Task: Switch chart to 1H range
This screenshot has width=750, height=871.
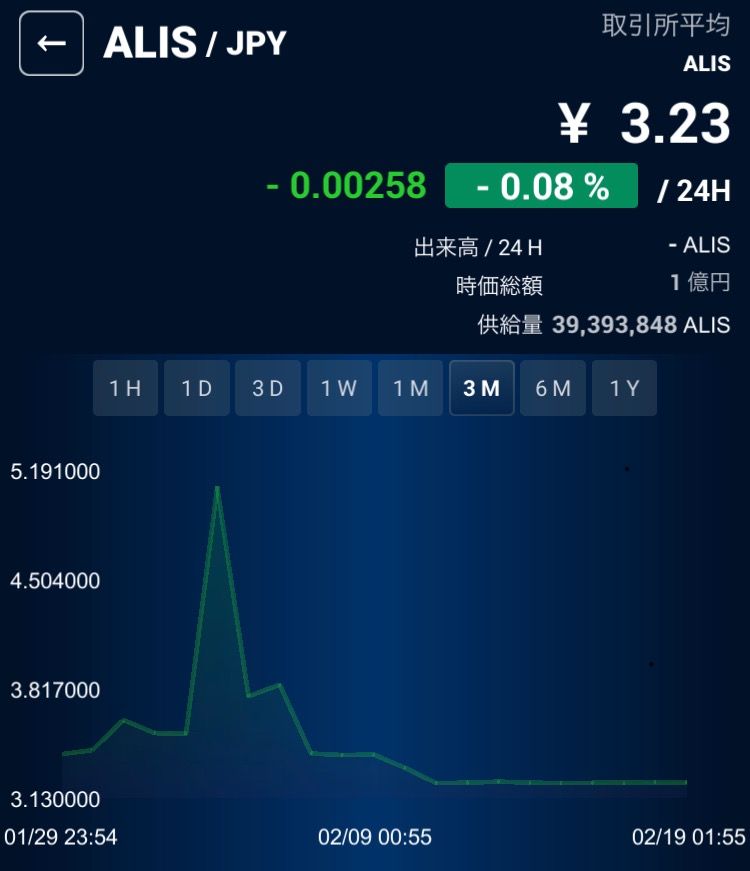Action: tap(125, 388)
